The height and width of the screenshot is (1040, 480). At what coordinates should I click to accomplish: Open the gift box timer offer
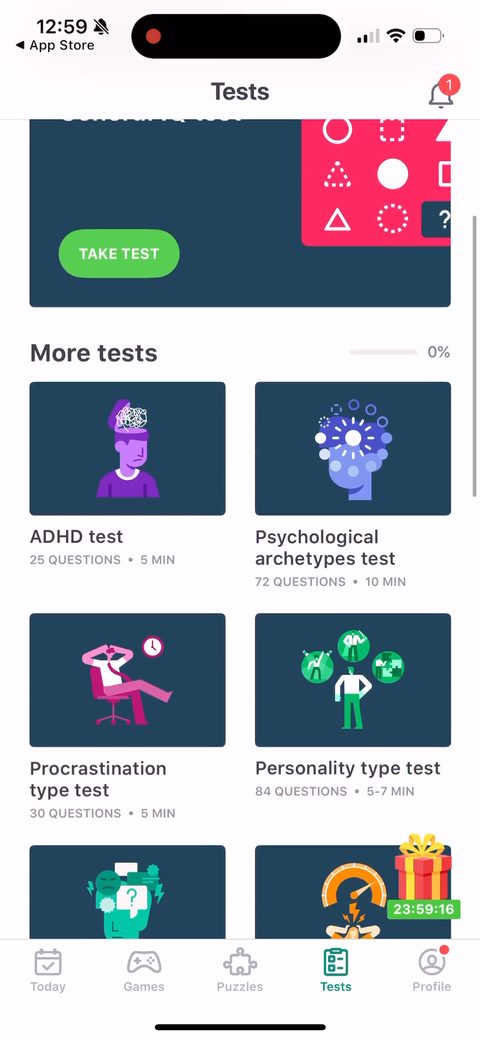coord(424,877)
